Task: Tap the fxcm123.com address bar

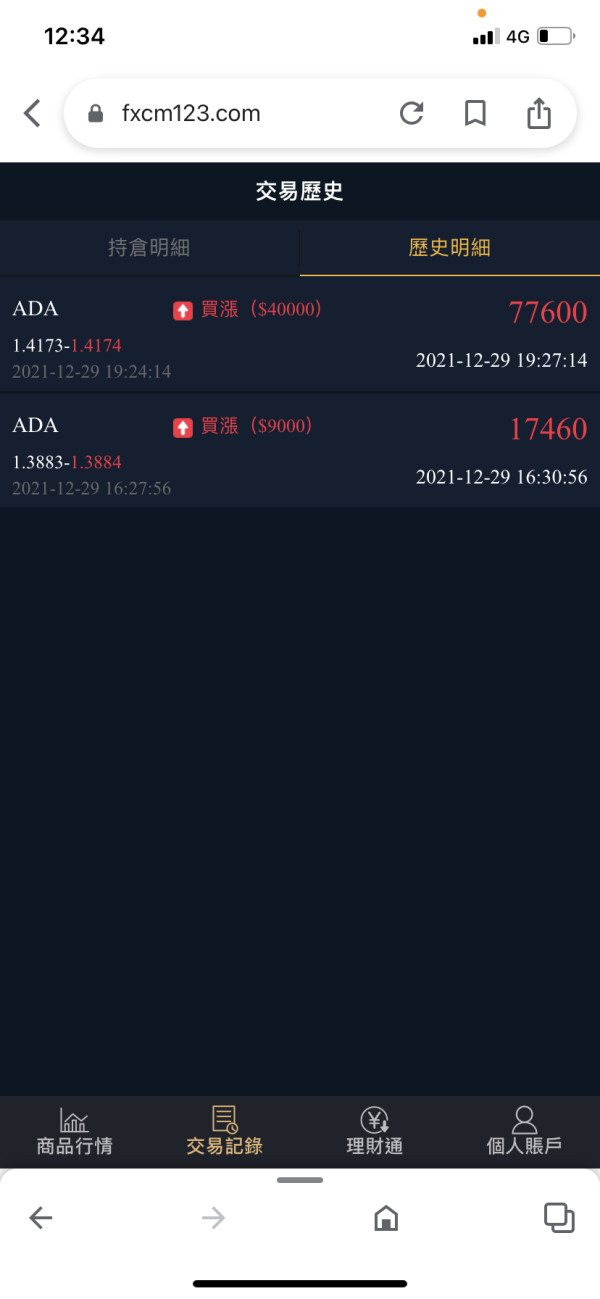Action: 230,114
